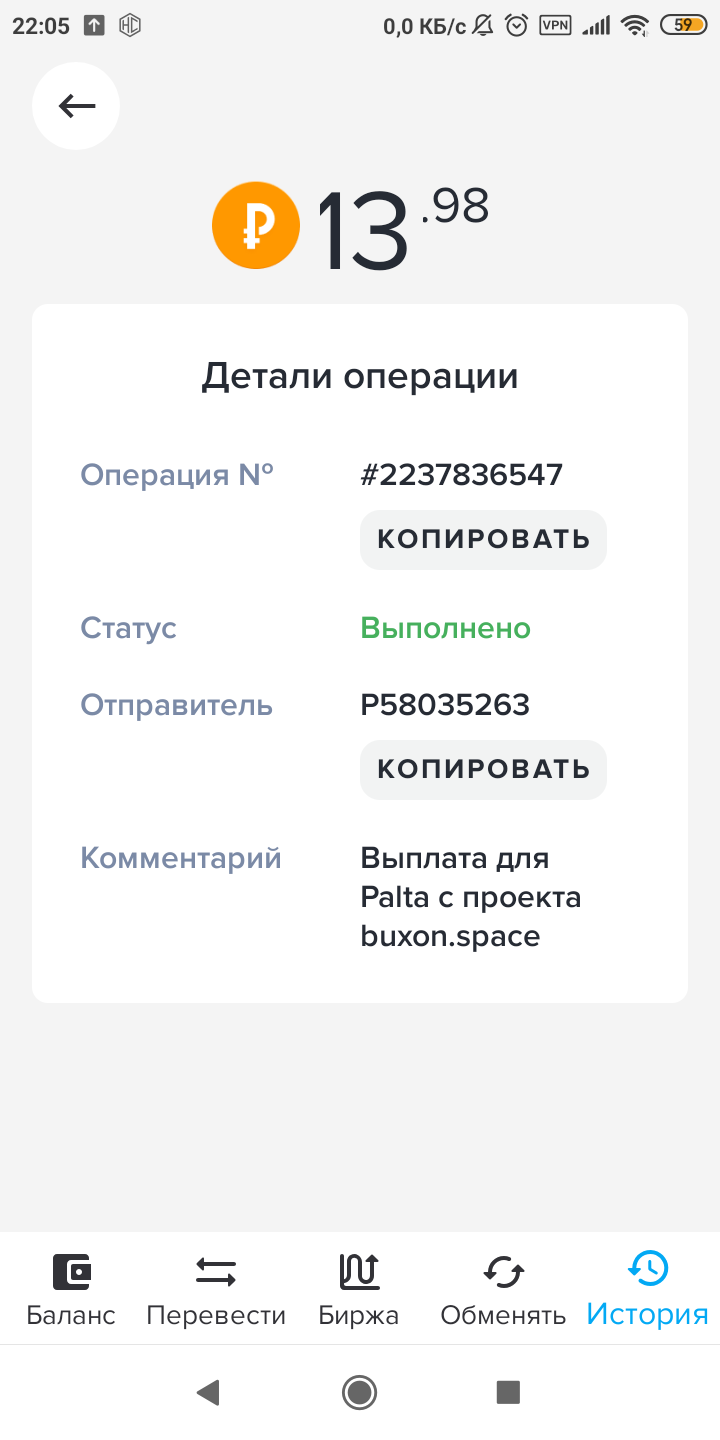The height and width of the screenshot is (1440, 720).
Task: Open system recent apps
Action: pyautogui.click(x=508, y=1392)
